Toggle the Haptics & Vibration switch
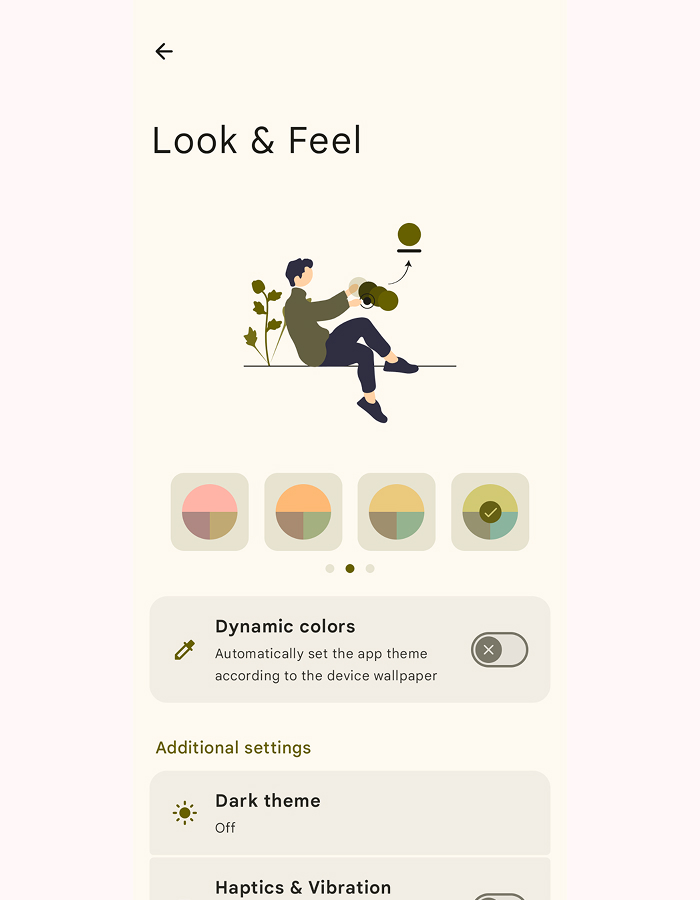This screenshot has width=700, height=900. pos(499,896)
